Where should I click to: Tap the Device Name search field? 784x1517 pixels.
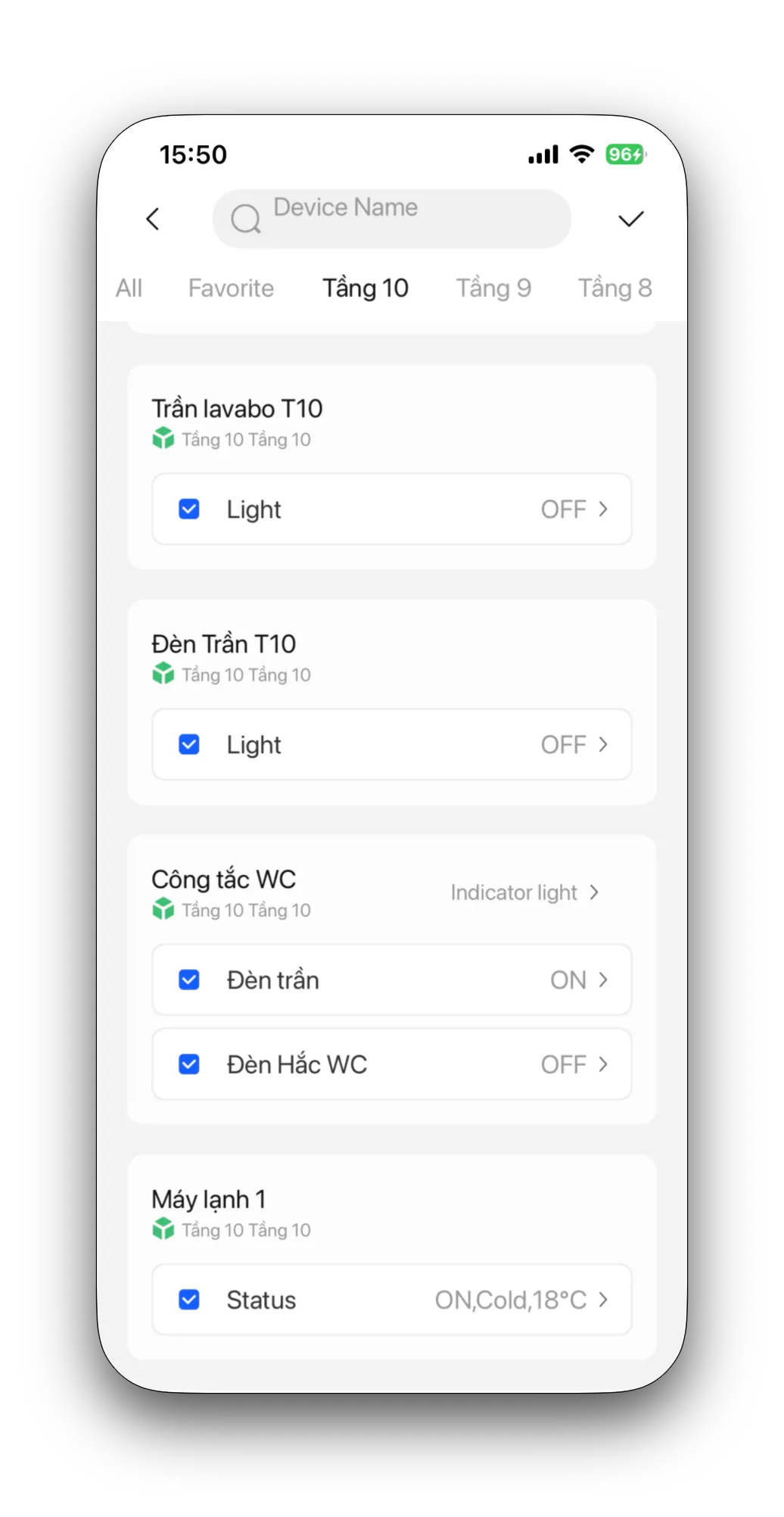[392, 219]
